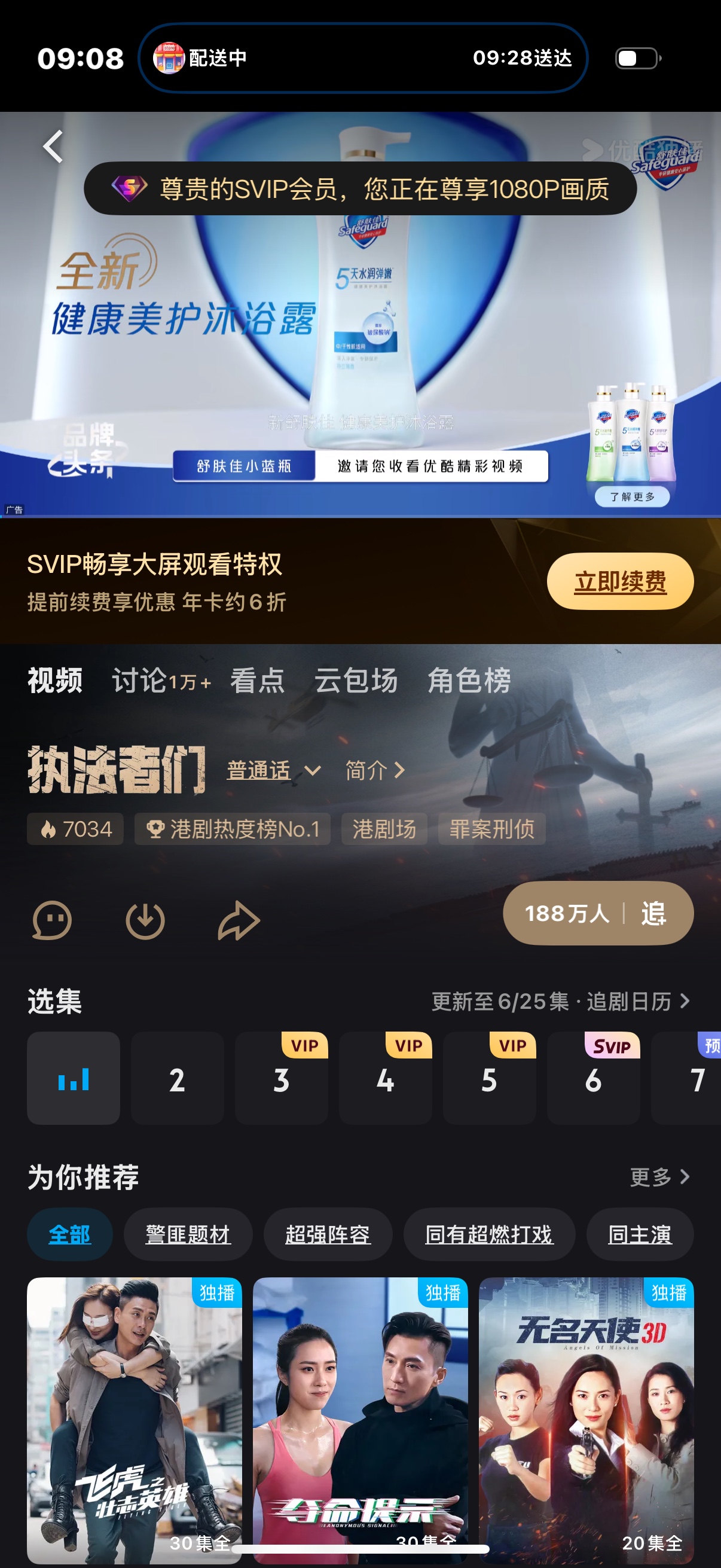This screenshot has height=1568, width=721.
Task: Expand the 普通话 language dropdown
Action: click(274, 771)
